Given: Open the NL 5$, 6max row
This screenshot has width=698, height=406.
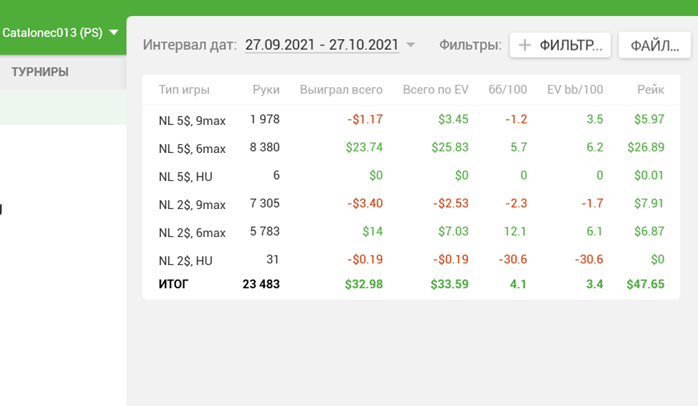Looking at the screenshot, I should click(x=192, y=148).
